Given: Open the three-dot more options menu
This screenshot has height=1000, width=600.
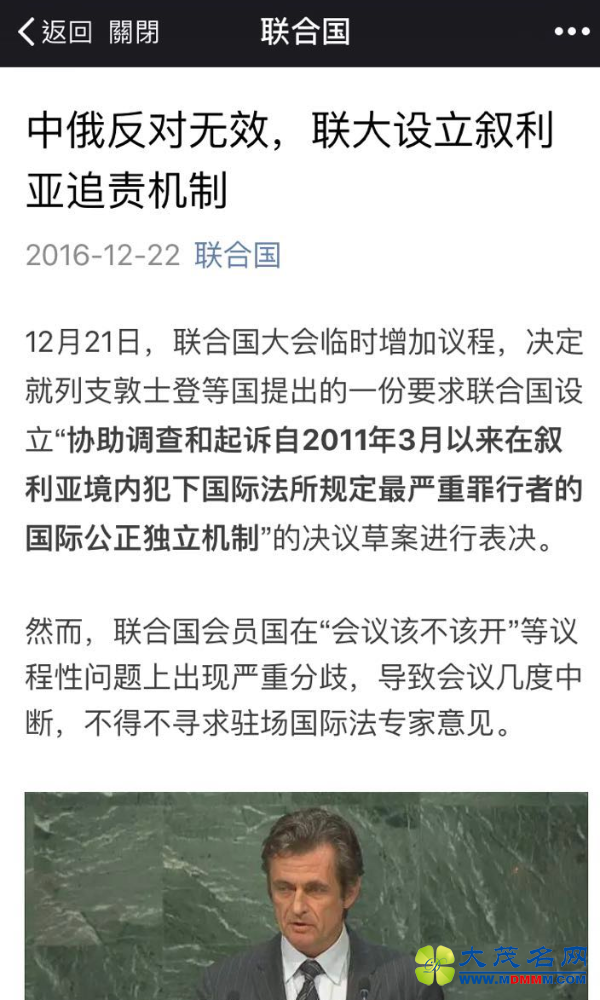Looking at the screenshot, I should pyautogui.click(x=572, y=32).
